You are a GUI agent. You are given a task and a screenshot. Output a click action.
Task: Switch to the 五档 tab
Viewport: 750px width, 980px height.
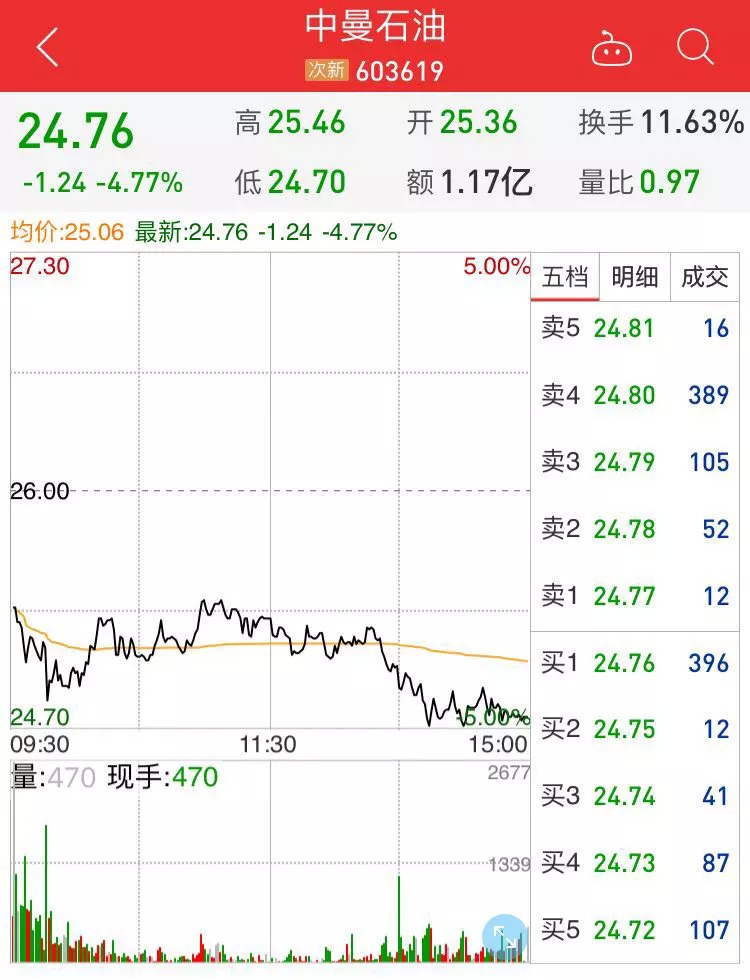[x=565, y=277]
